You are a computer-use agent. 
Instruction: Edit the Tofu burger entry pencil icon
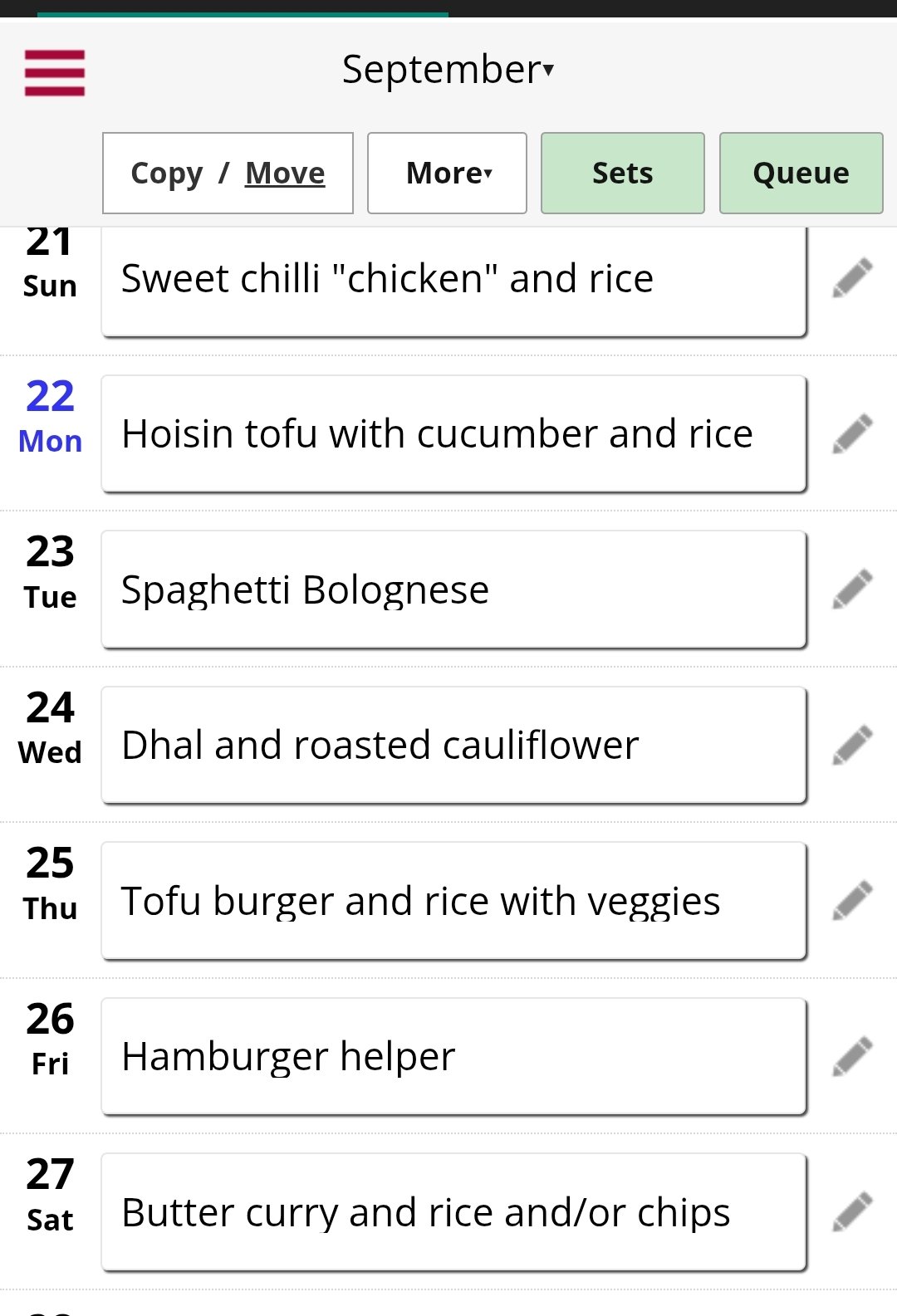[852, 900]
